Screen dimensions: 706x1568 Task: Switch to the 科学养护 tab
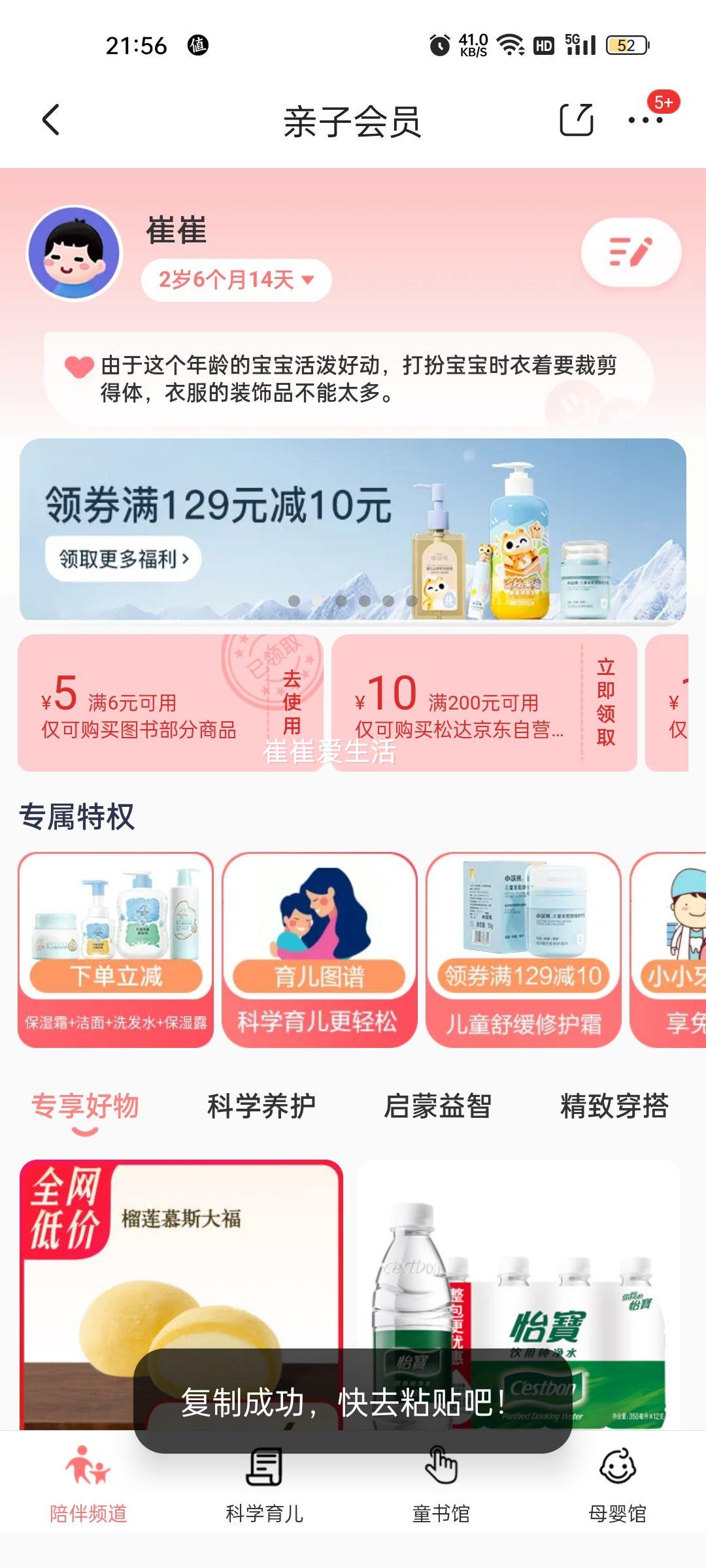click(x=261, y=1106)
